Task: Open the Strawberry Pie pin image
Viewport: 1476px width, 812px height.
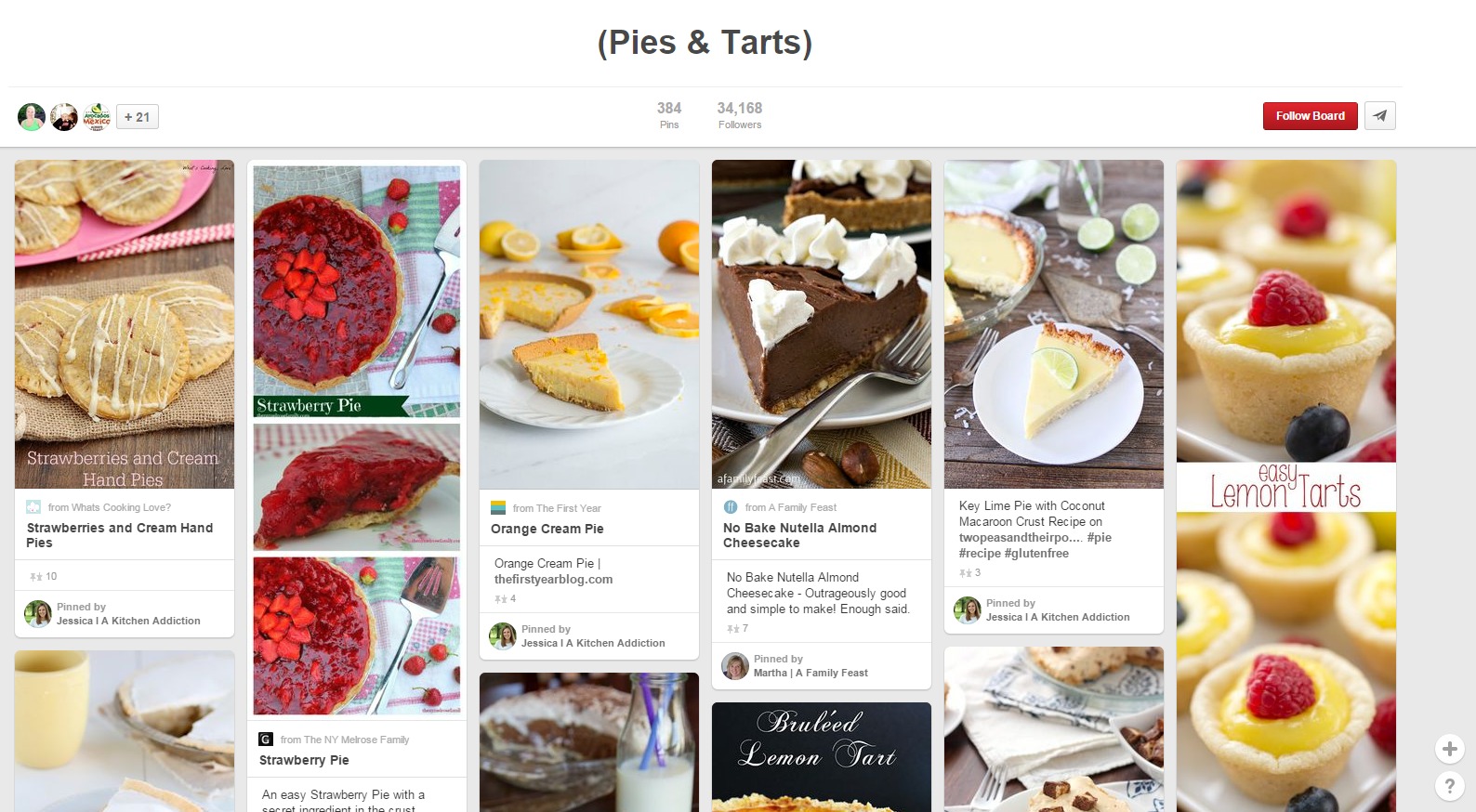Action: (357, 290)
